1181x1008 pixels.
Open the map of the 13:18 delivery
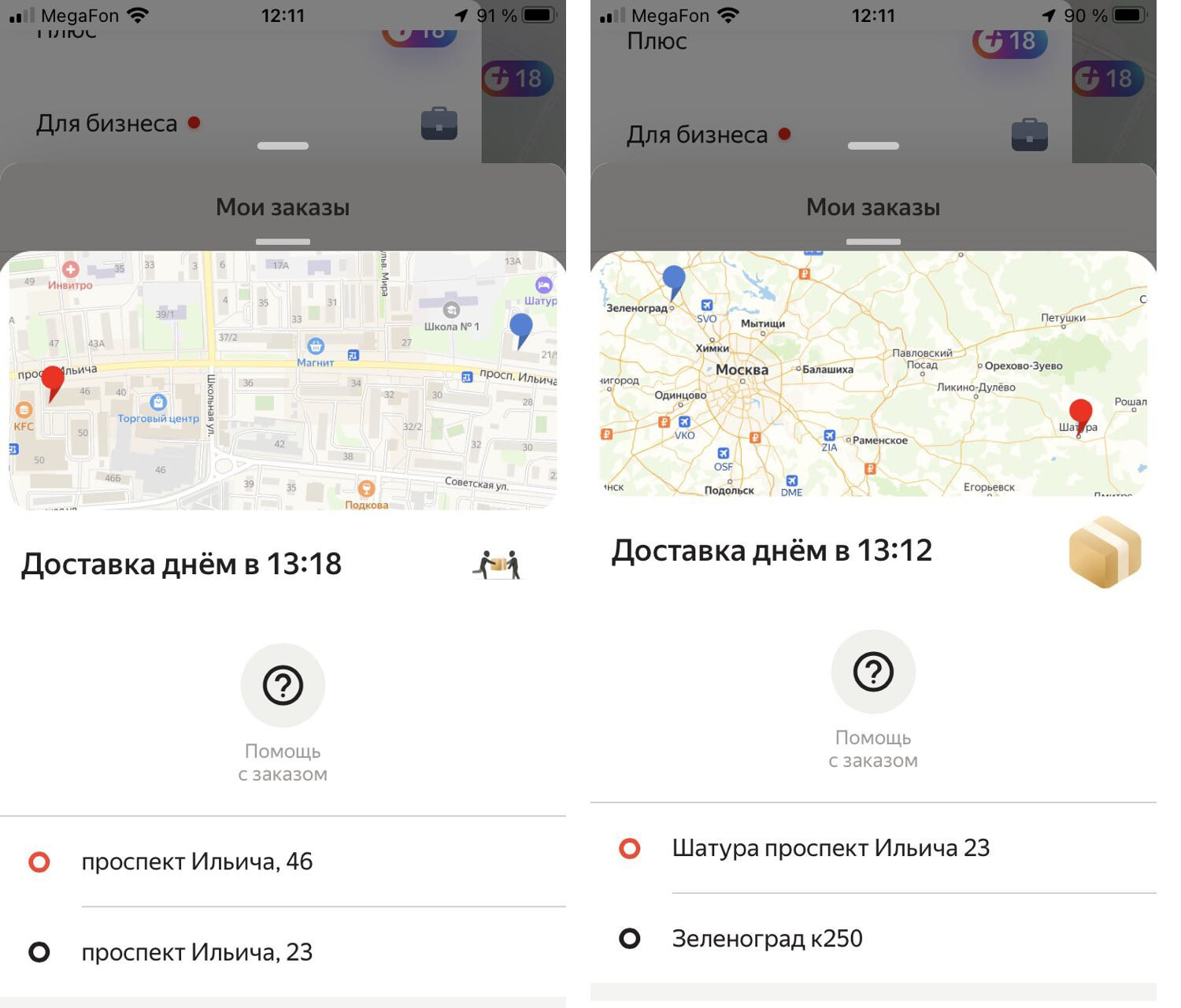(x=283, y=380)
